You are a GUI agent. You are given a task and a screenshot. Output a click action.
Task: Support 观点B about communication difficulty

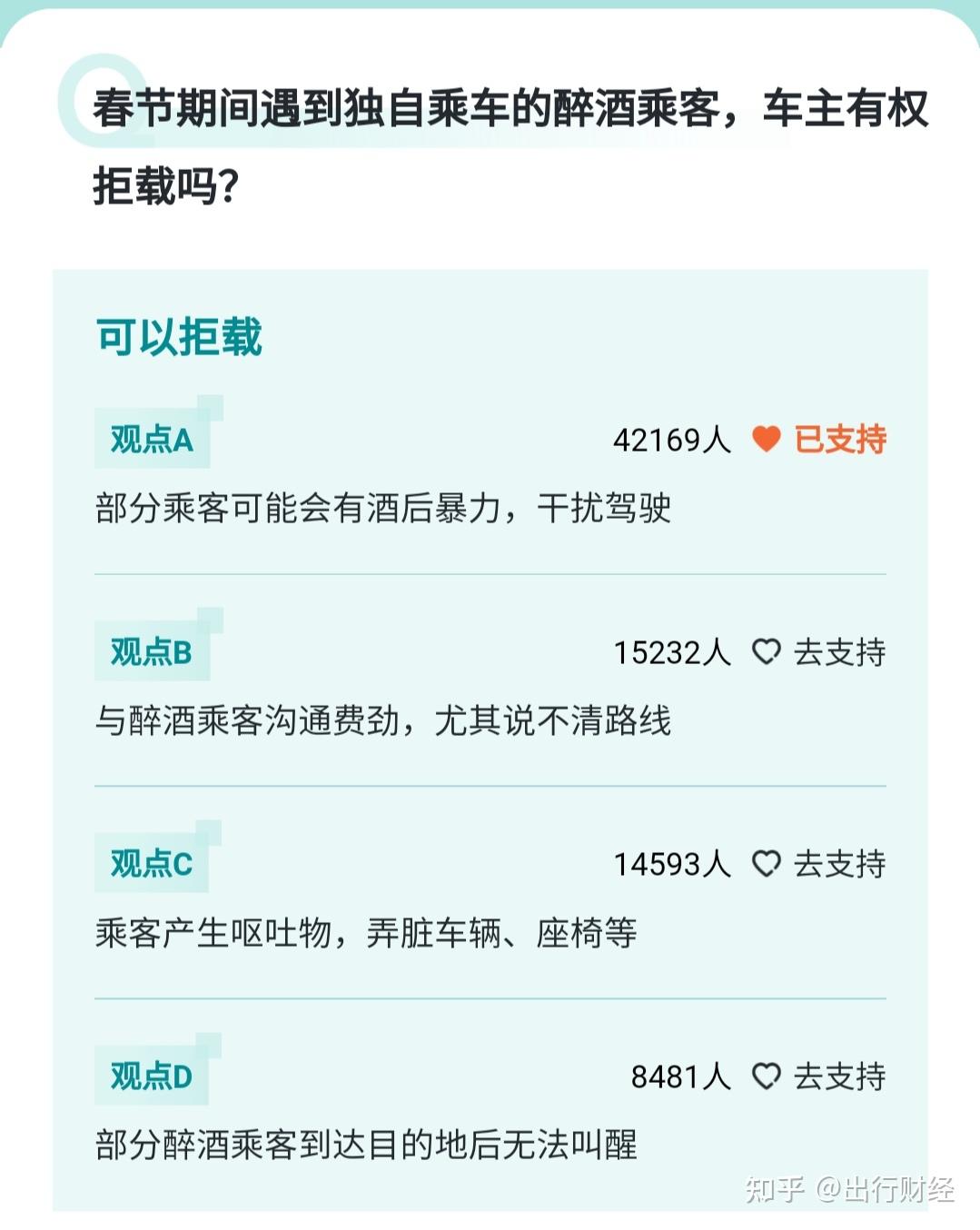click(x=819, y=652)
